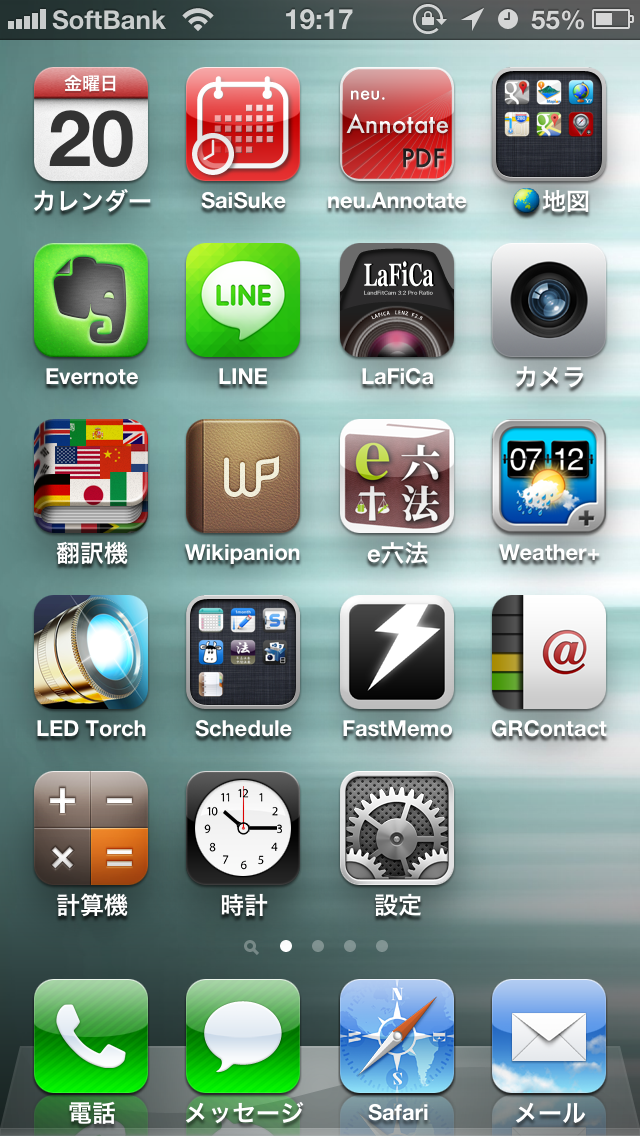
Task: Launch Wikipanion
Action: pyautogui.click(x=243, y=476)
